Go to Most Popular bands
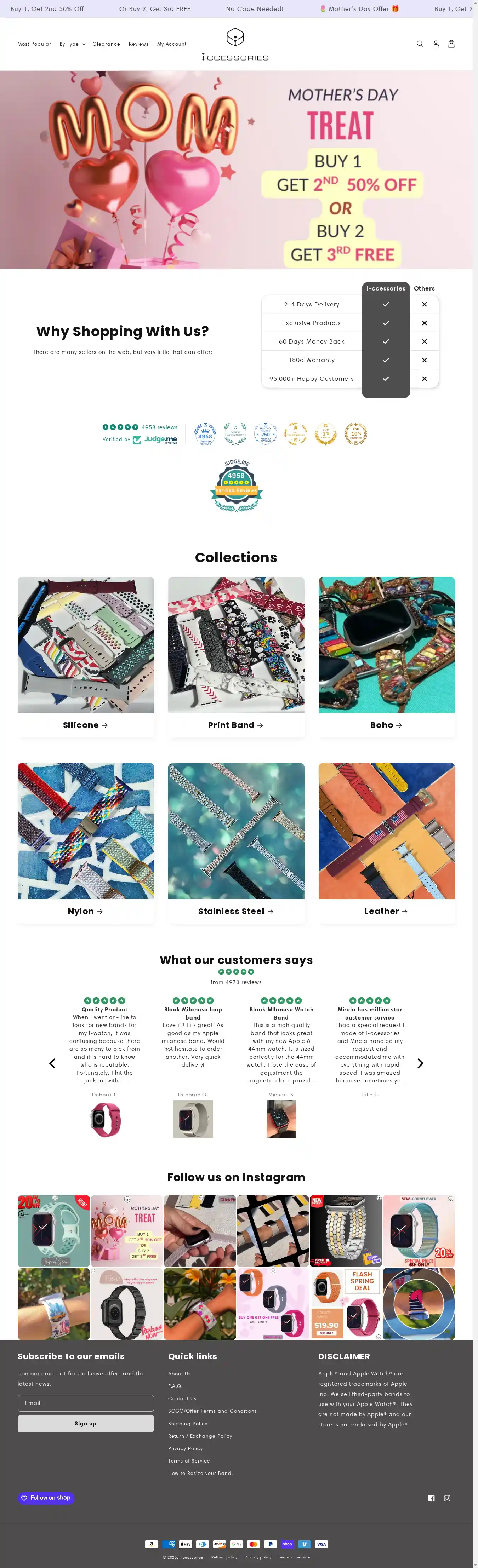Screen dimensions: 478x1568 tap(34, 44)
